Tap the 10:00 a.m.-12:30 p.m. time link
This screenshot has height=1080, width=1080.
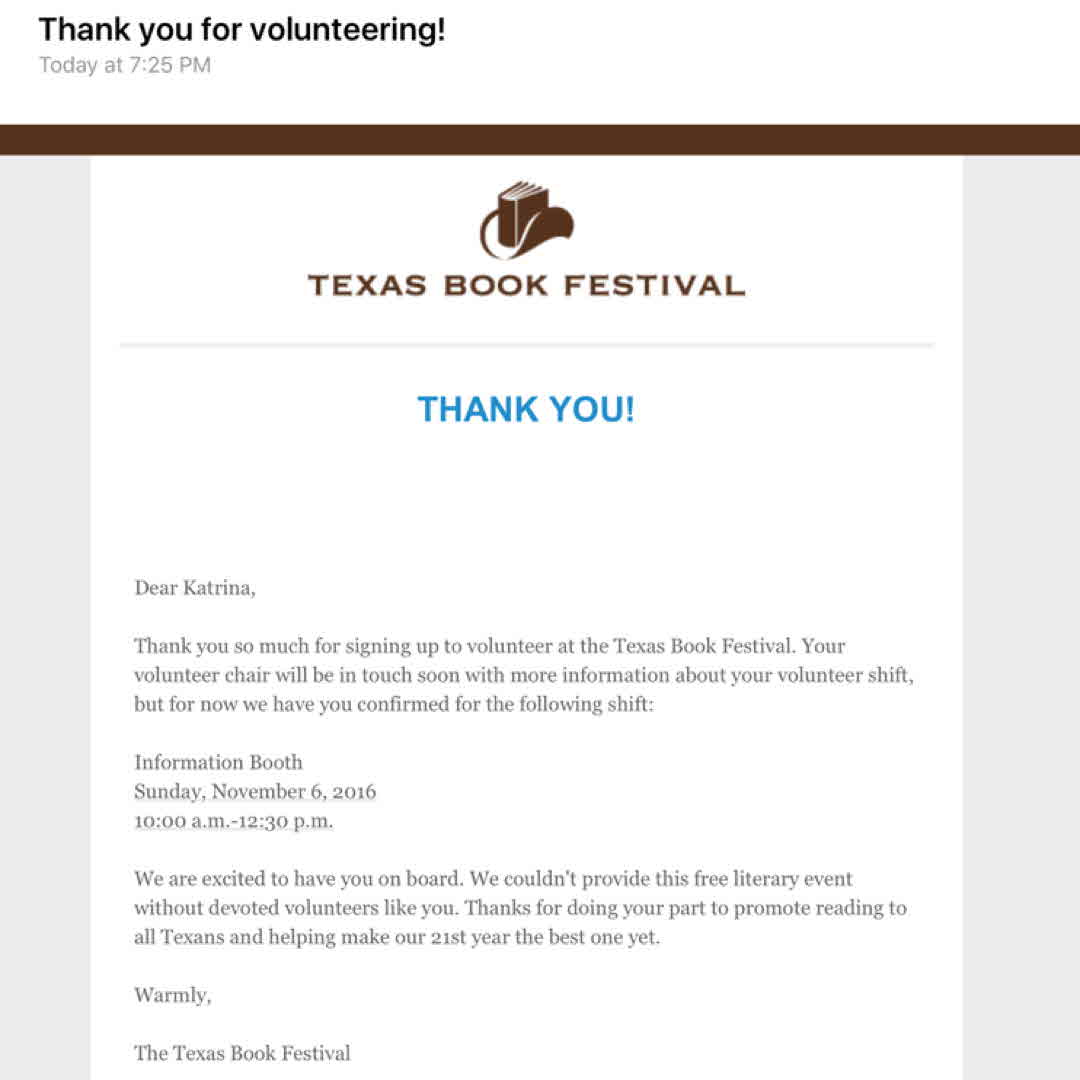[x=233, y=821]
